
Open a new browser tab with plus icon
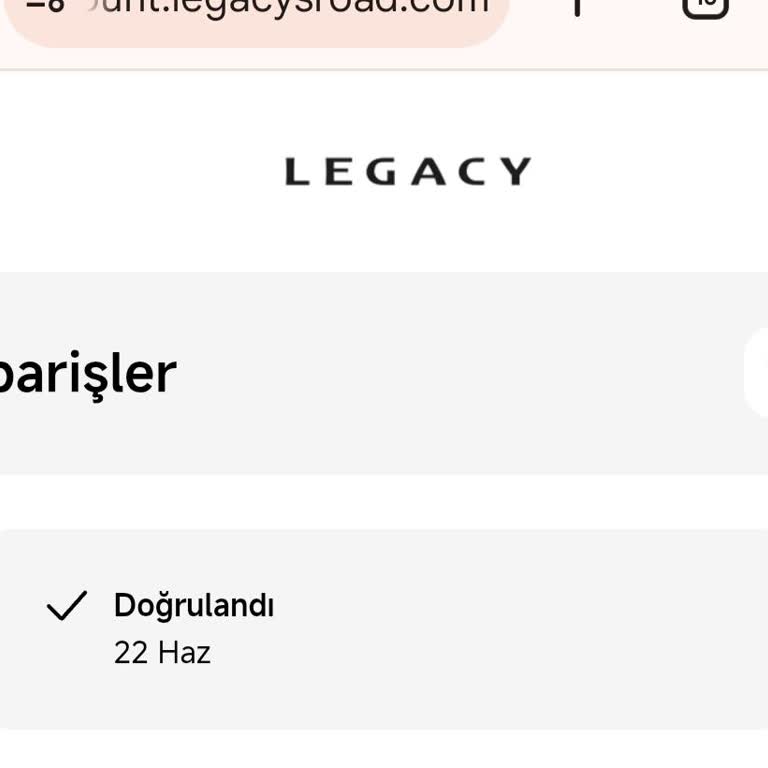577,6
